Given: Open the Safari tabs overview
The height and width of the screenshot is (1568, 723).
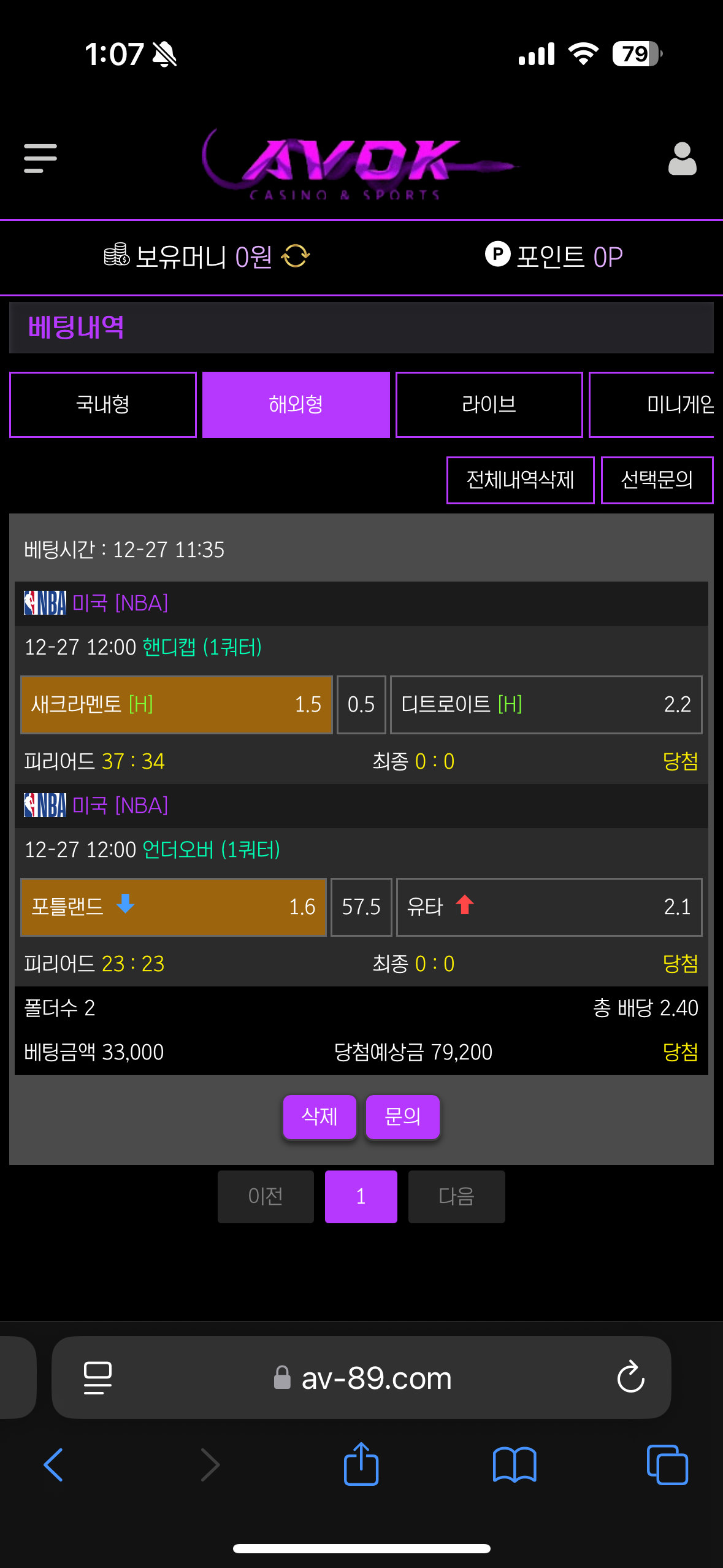Looking at the screenshot, I should [667, 1464].
